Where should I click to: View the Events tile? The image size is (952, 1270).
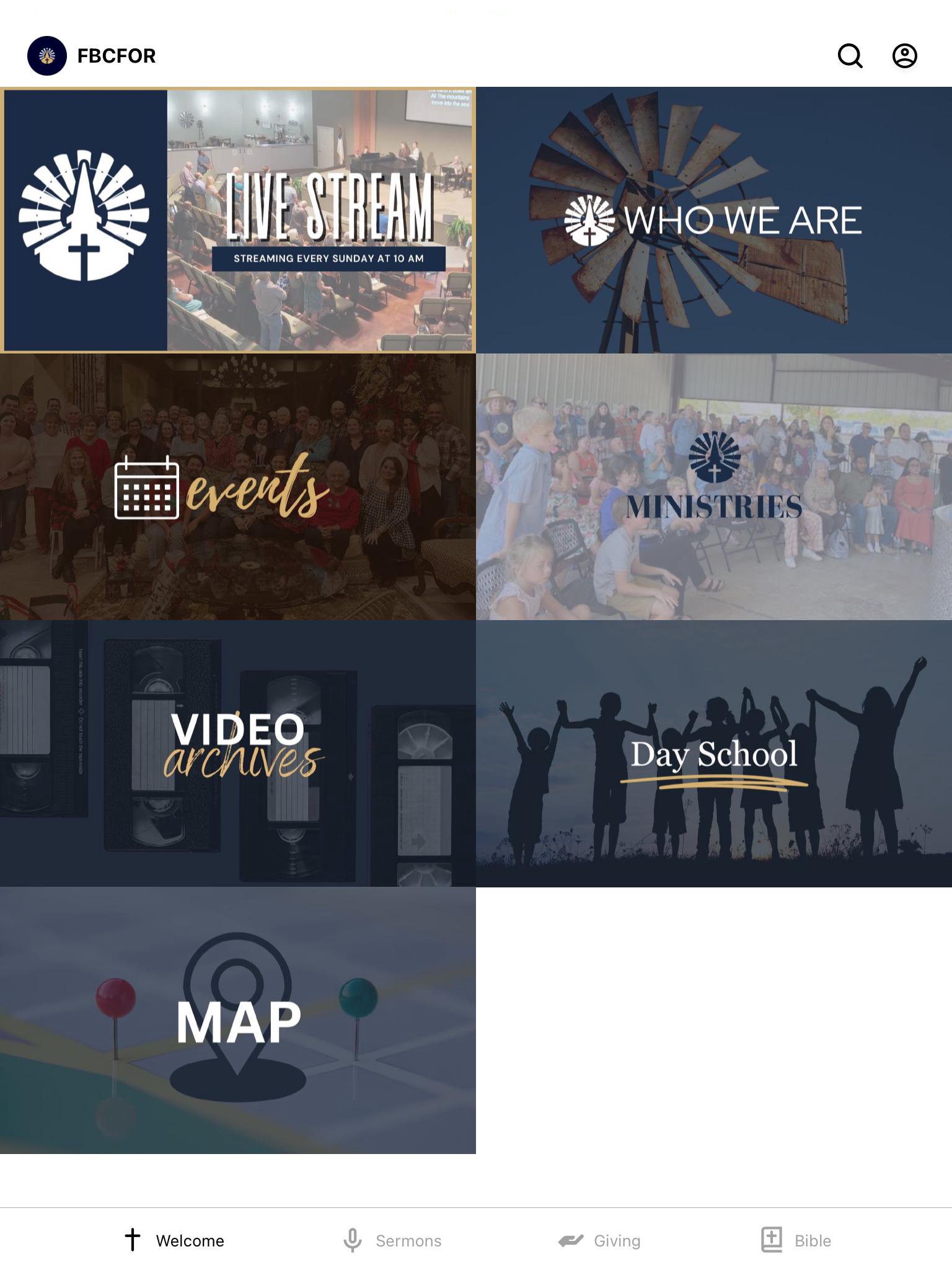tap(238, 487)
